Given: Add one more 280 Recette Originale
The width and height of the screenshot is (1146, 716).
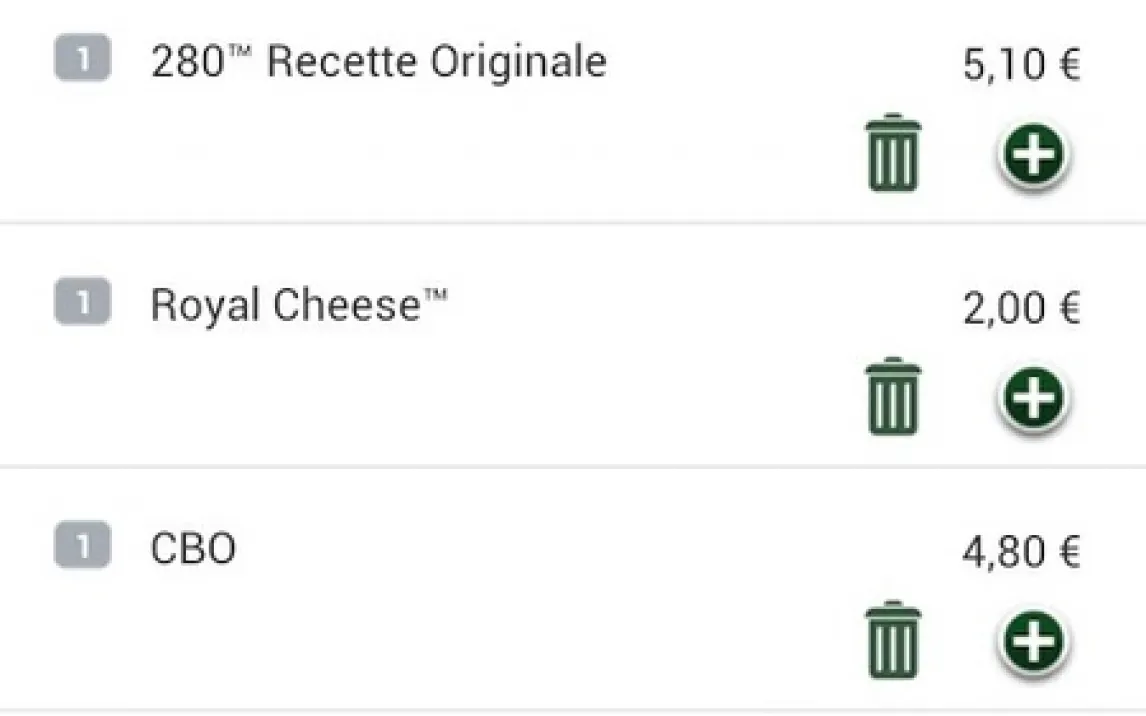Looking at the screenshot, I should (1034, 156).
